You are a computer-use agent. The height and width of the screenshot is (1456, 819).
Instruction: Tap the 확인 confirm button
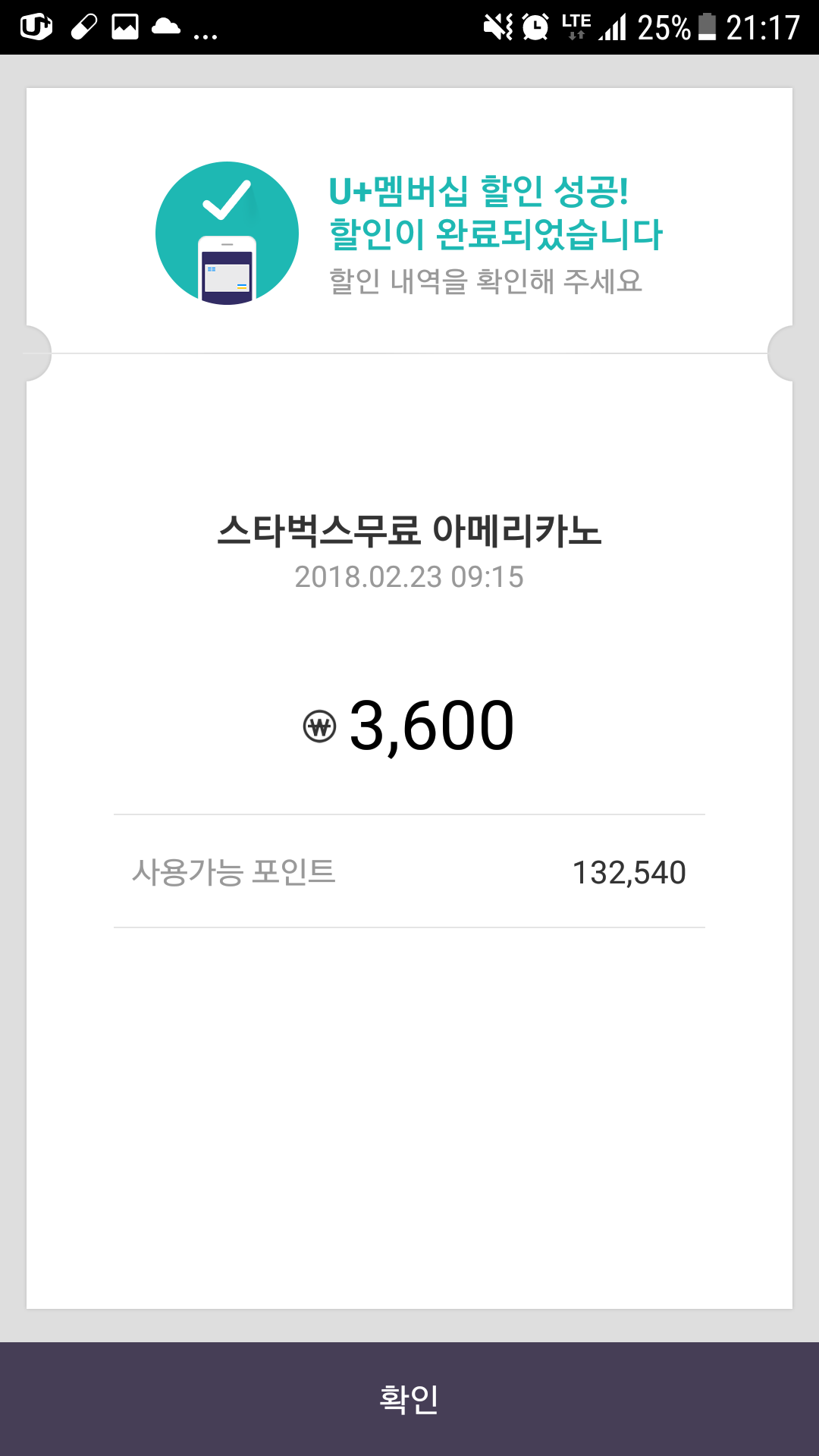tap(409, 1398)
